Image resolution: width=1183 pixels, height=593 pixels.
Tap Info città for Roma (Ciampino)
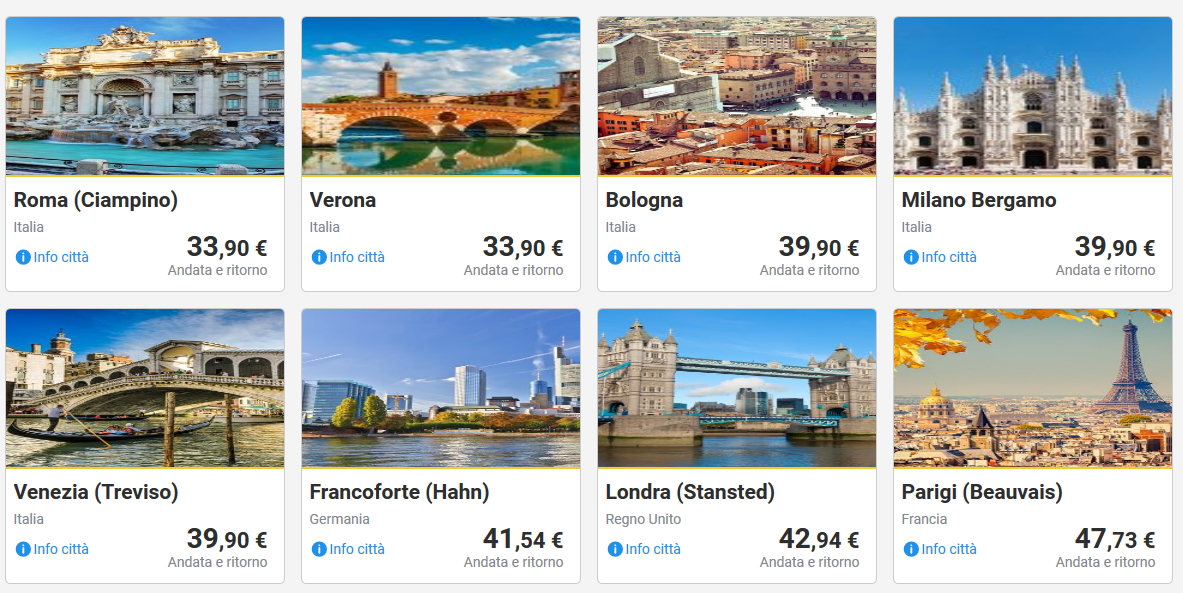[x=53, y=257]
